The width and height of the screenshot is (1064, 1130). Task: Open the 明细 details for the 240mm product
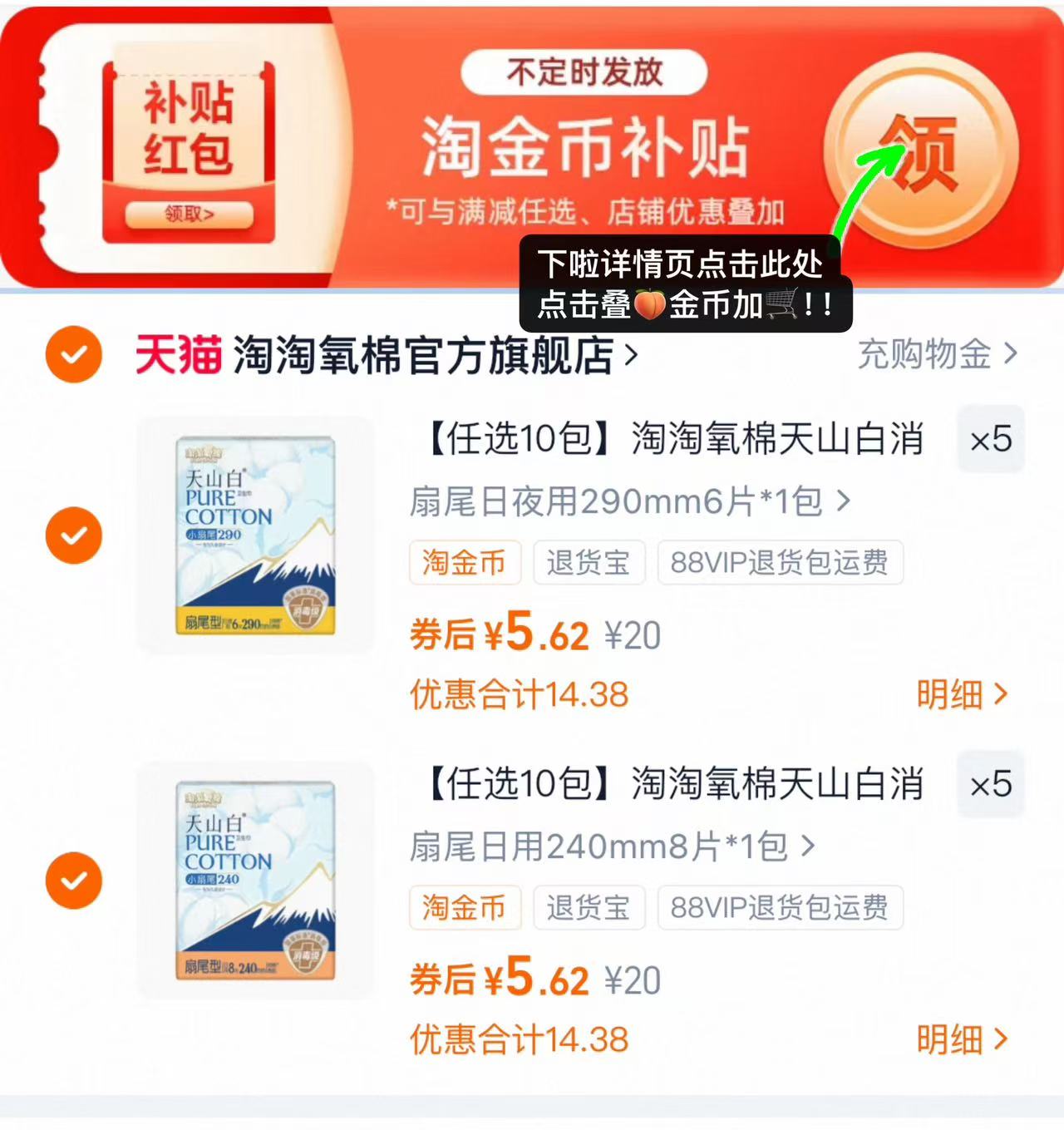click(x=963, y=1039)
